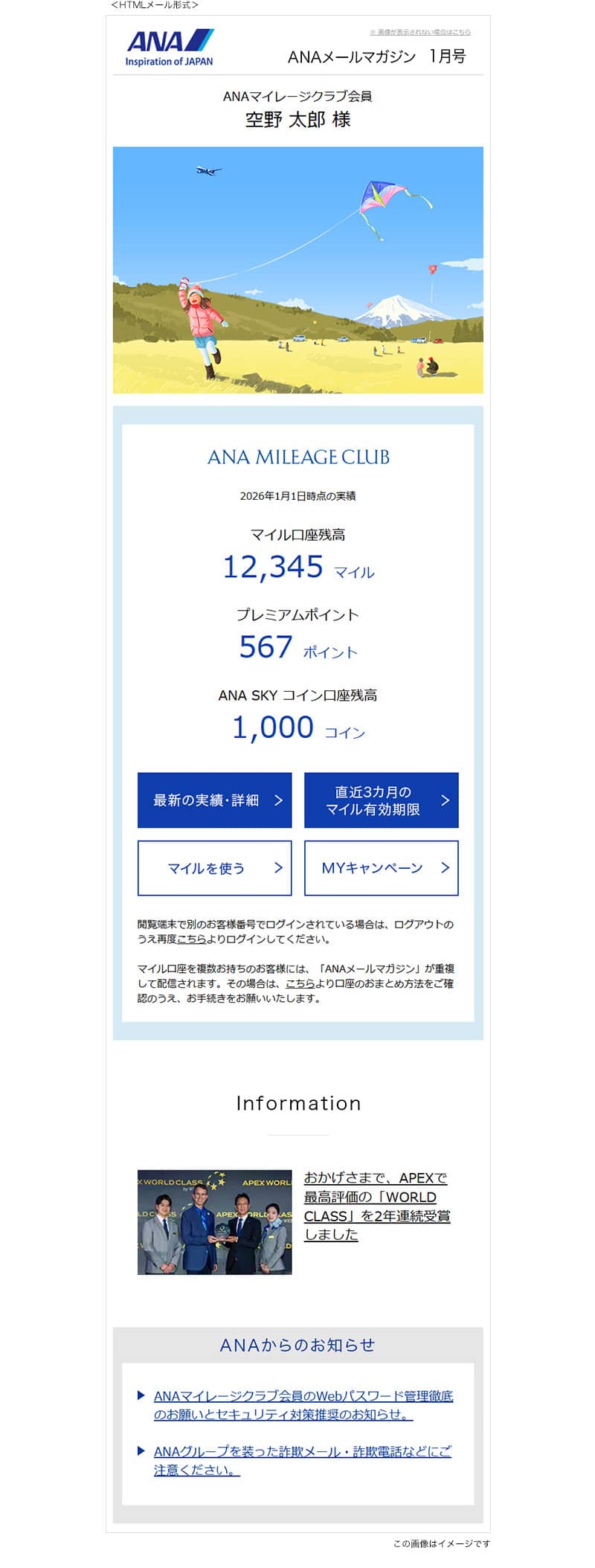Open the MYキャンペーン page
This screenshot has height=1568, width=595.
(382, 868)
